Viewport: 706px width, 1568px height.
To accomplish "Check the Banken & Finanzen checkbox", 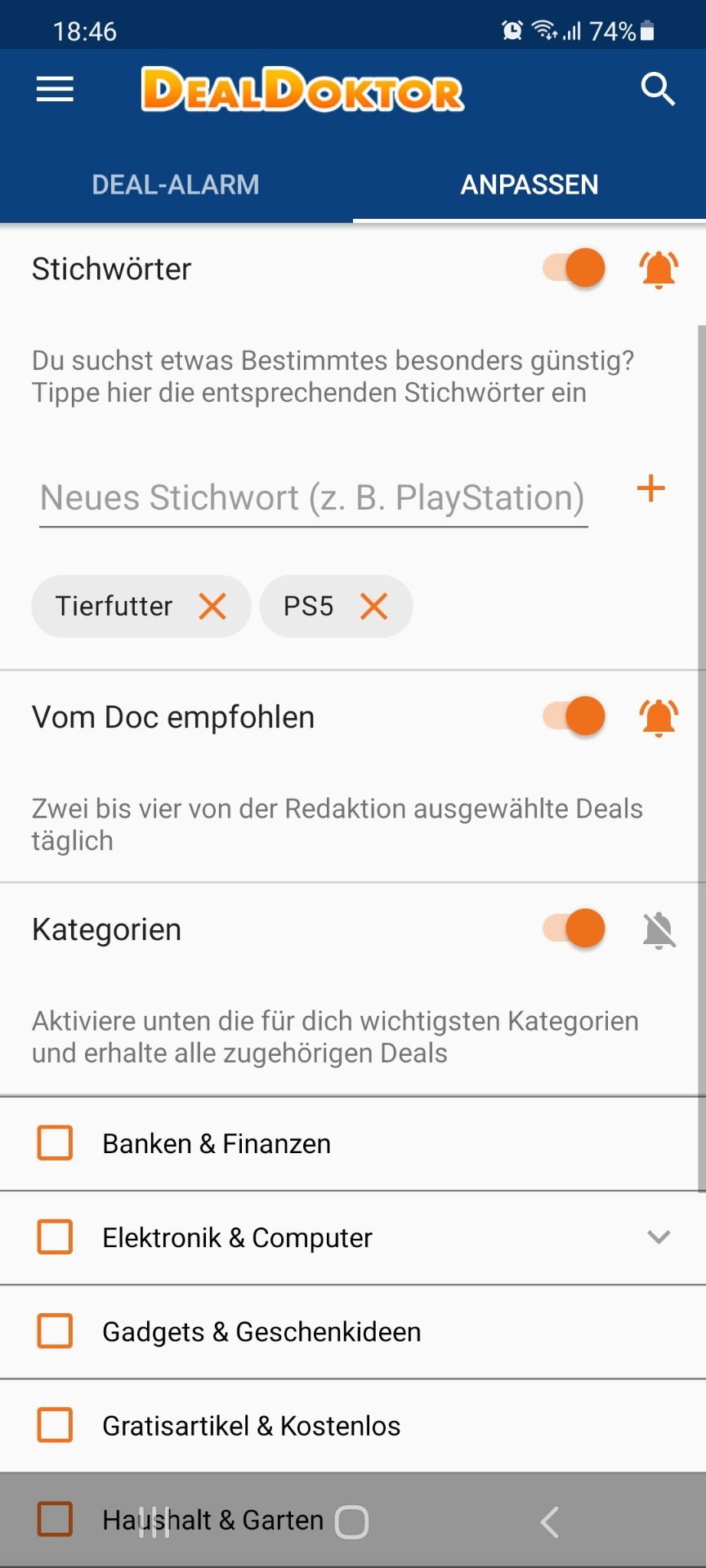I will (x=55, y=1143).
